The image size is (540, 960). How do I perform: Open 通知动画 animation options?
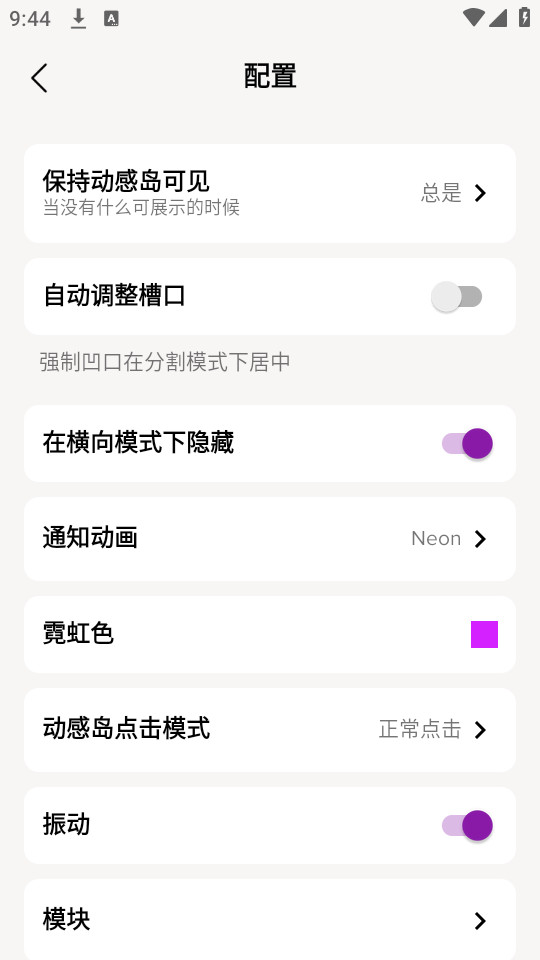pyautogui.click(x=269, y=539)
